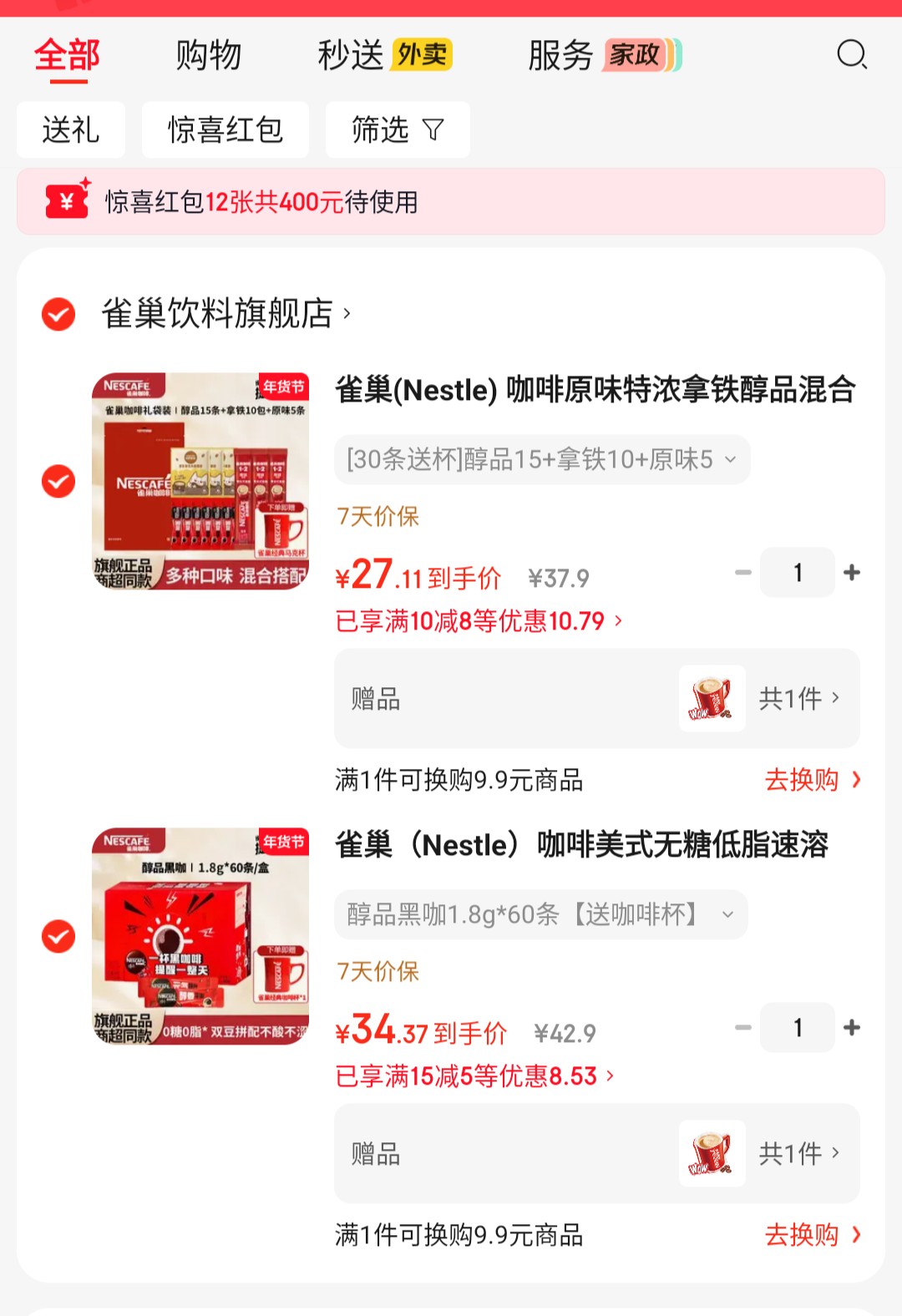Image resolution: width=902 pixels, height=1316 pixels.
Task: Increase quantity of the 美式无糖低脂速溶 coffee
Action: 852,1028
